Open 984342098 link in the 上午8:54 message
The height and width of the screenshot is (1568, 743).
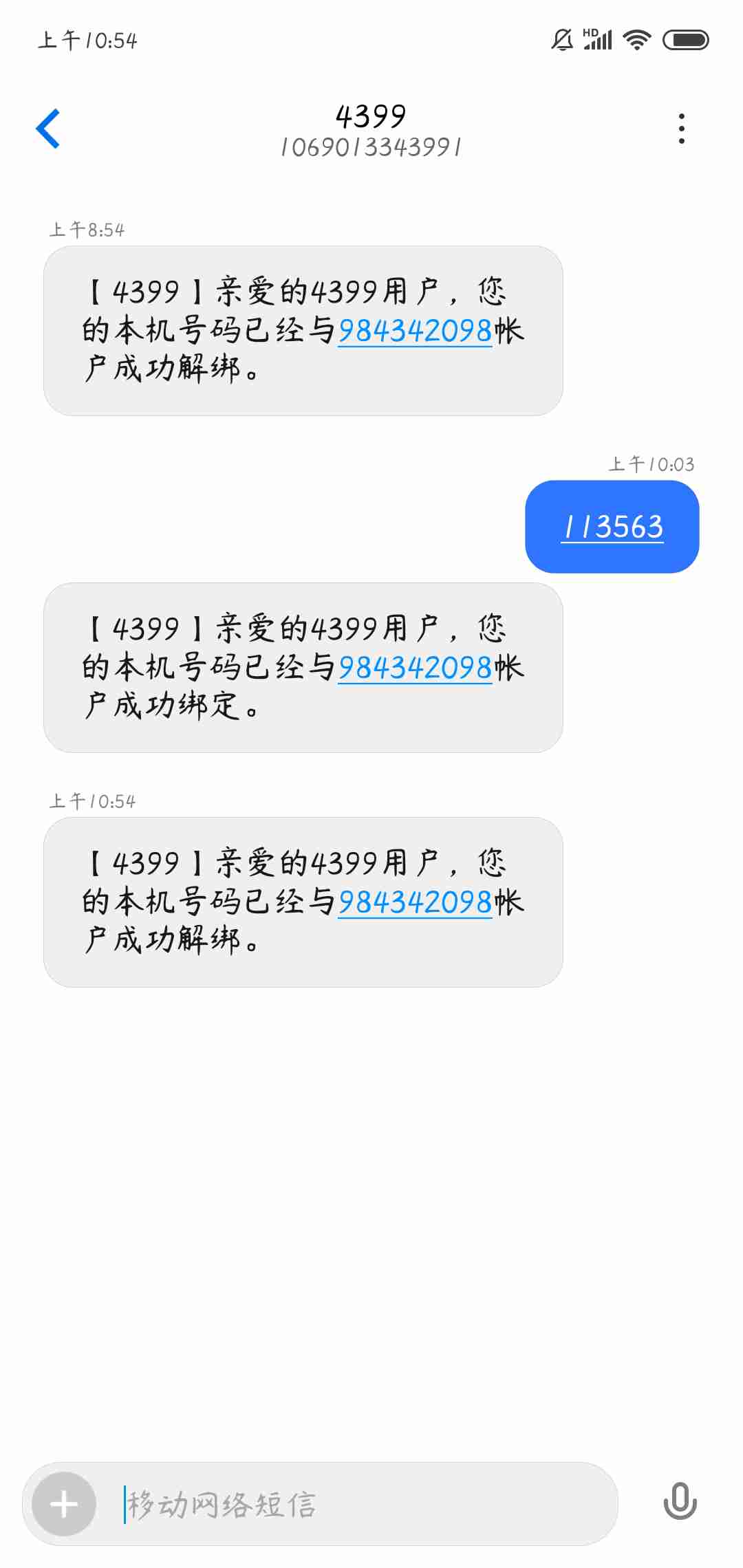(x=416, y=331)
